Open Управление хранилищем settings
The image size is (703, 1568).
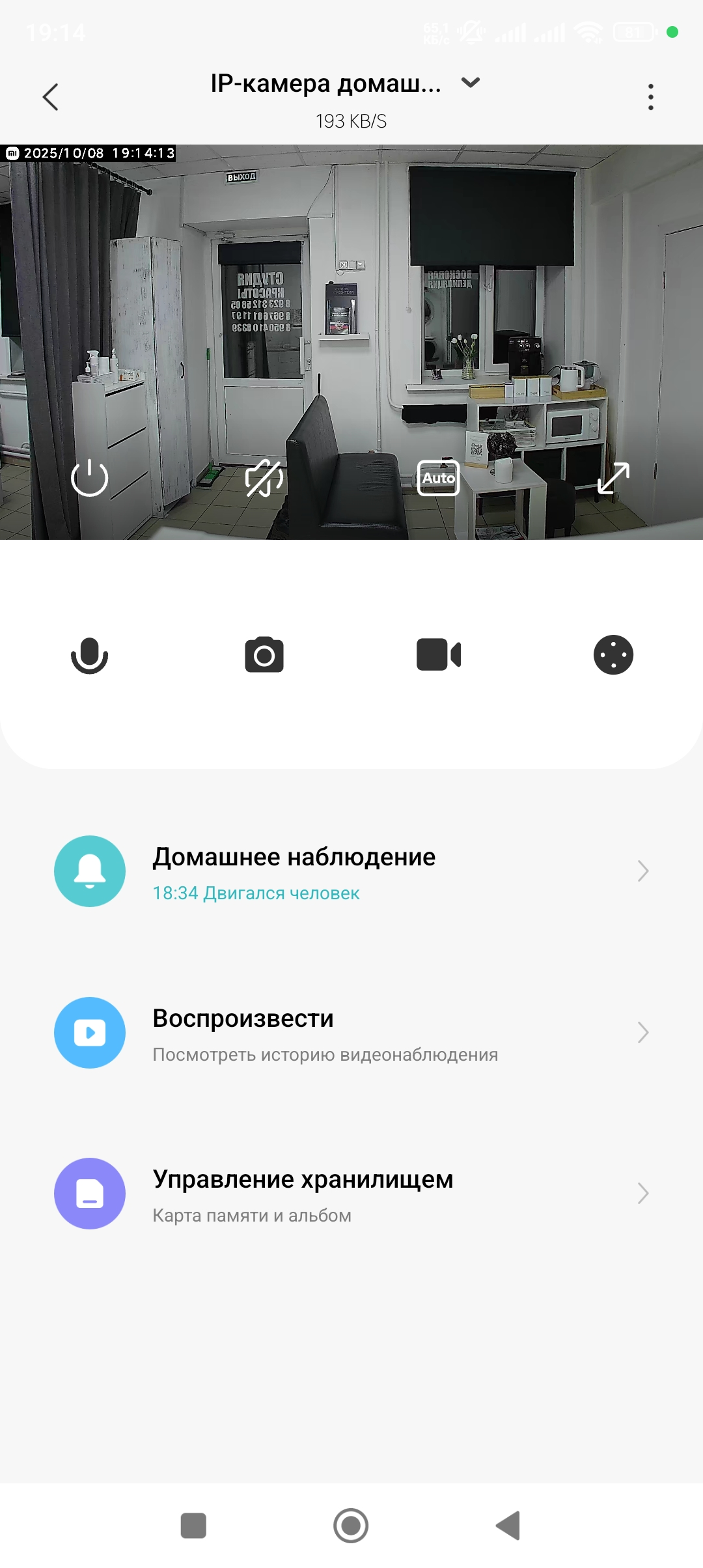click(351, 1194)
